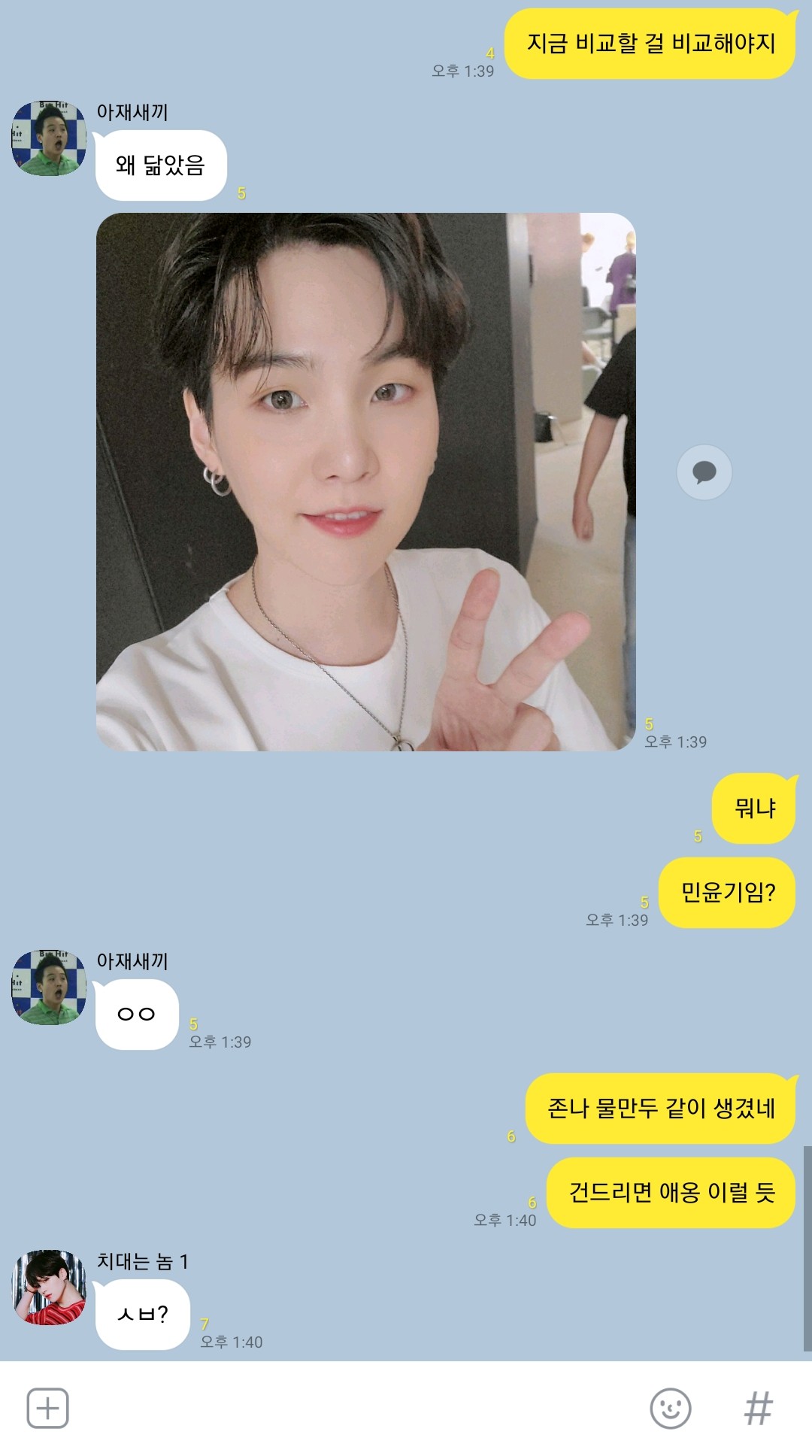Tap the reply bubble icon beside photo
The width and height of the screenshot is (812, 1456).
point(704,472)
